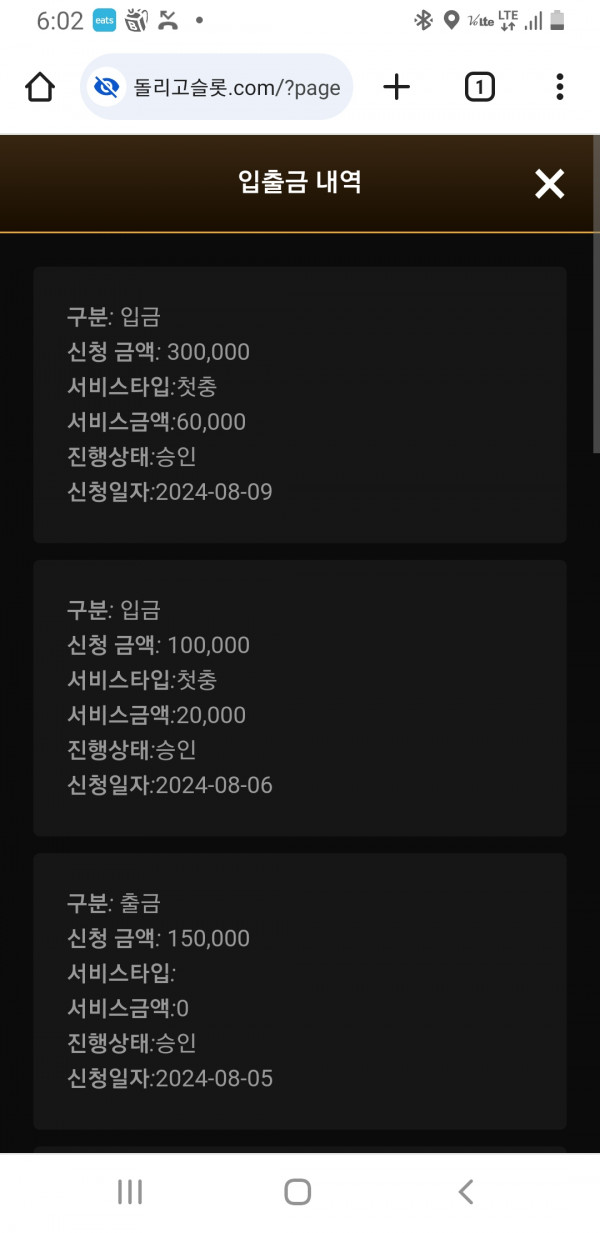The width and height of the screenshot is (600, 1233).
Task: Open the browser overflow menu
Action: click(x=559, y=87)
